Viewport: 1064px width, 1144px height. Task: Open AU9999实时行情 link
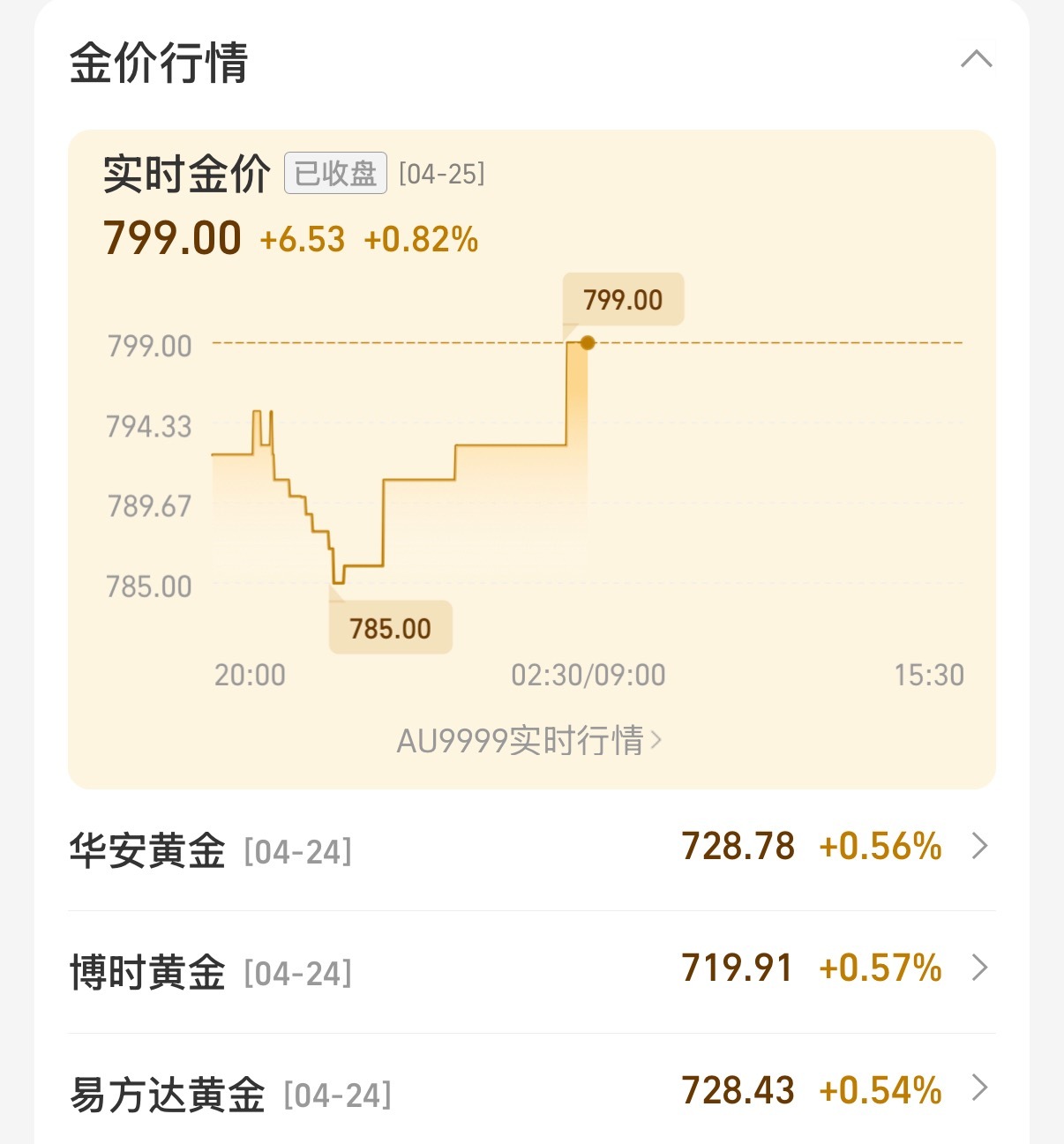528,741
